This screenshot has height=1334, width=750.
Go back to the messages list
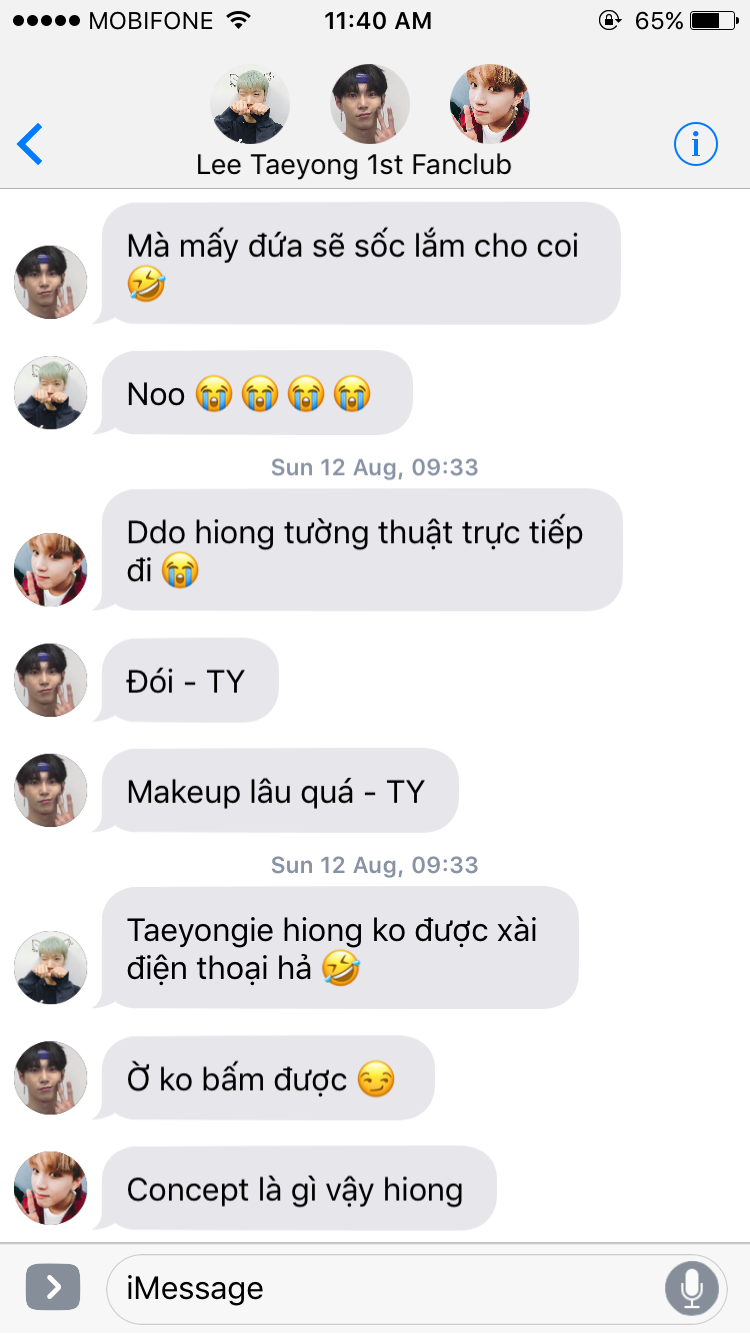(x=30, y=145)
